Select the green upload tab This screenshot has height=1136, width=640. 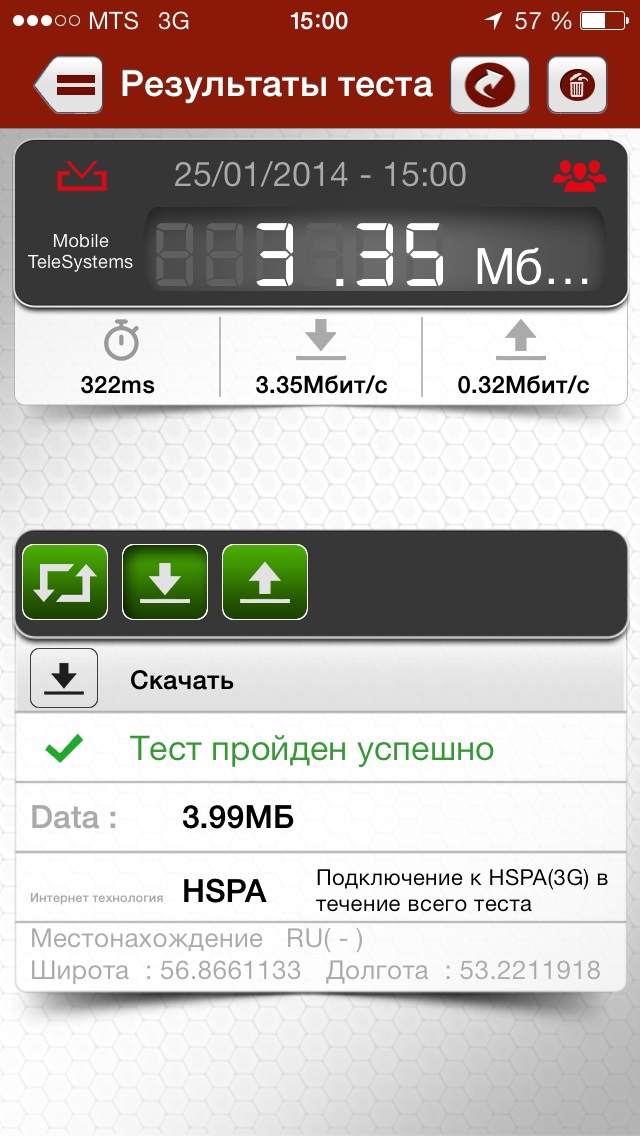tap(264, 582)
